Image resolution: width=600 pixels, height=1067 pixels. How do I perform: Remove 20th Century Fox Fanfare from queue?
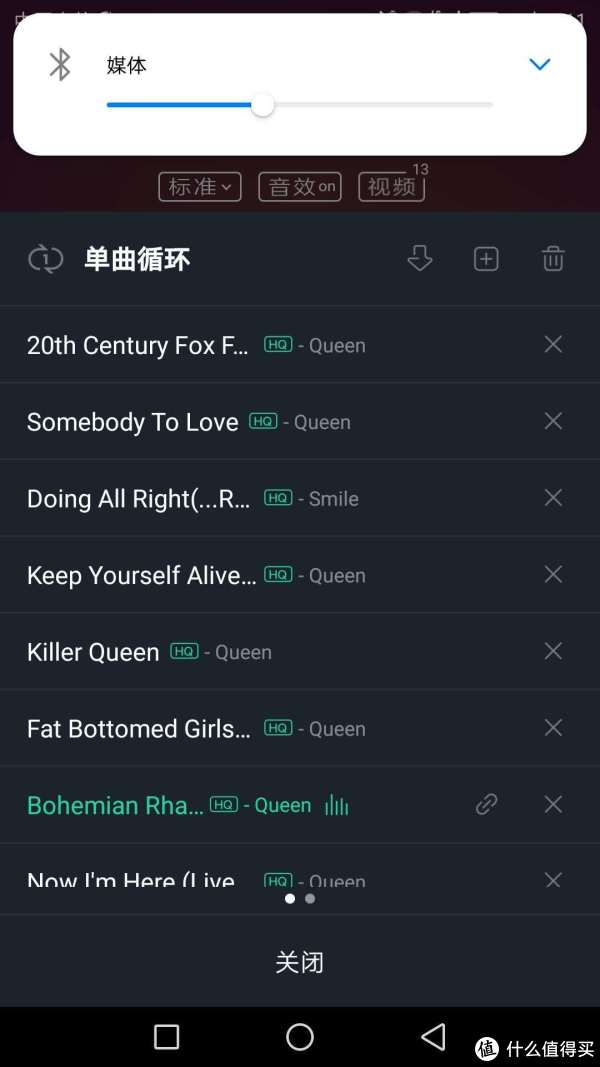click(553, 344)
